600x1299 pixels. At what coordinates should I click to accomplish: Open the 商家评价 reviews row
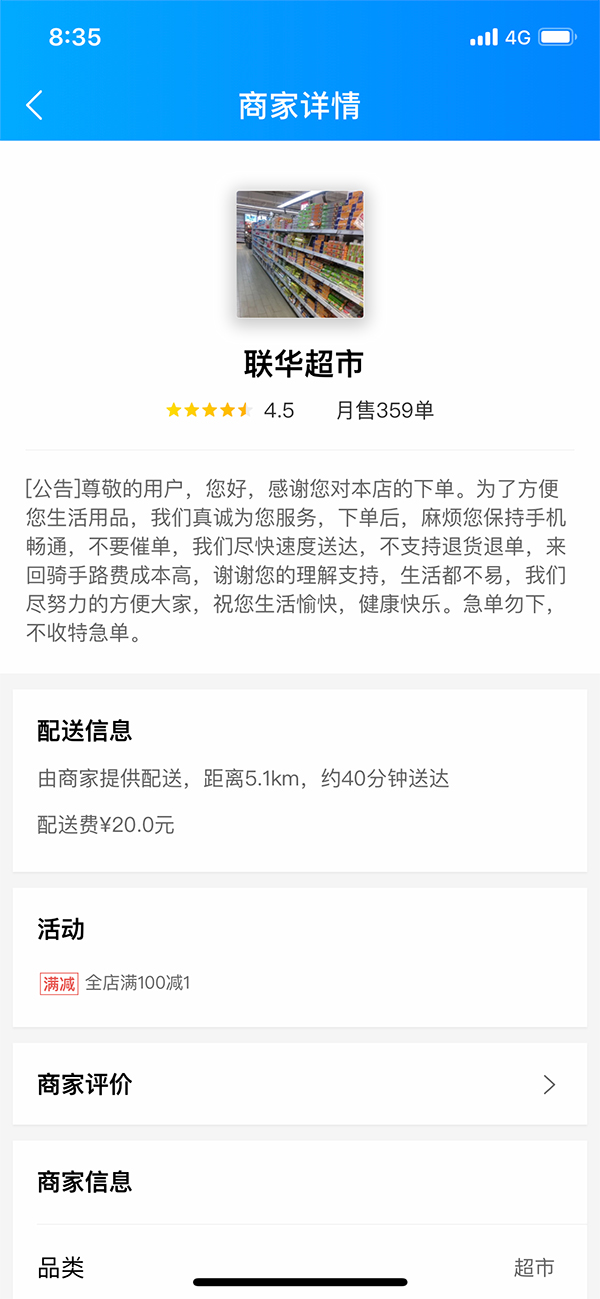tap(299, 1085)
